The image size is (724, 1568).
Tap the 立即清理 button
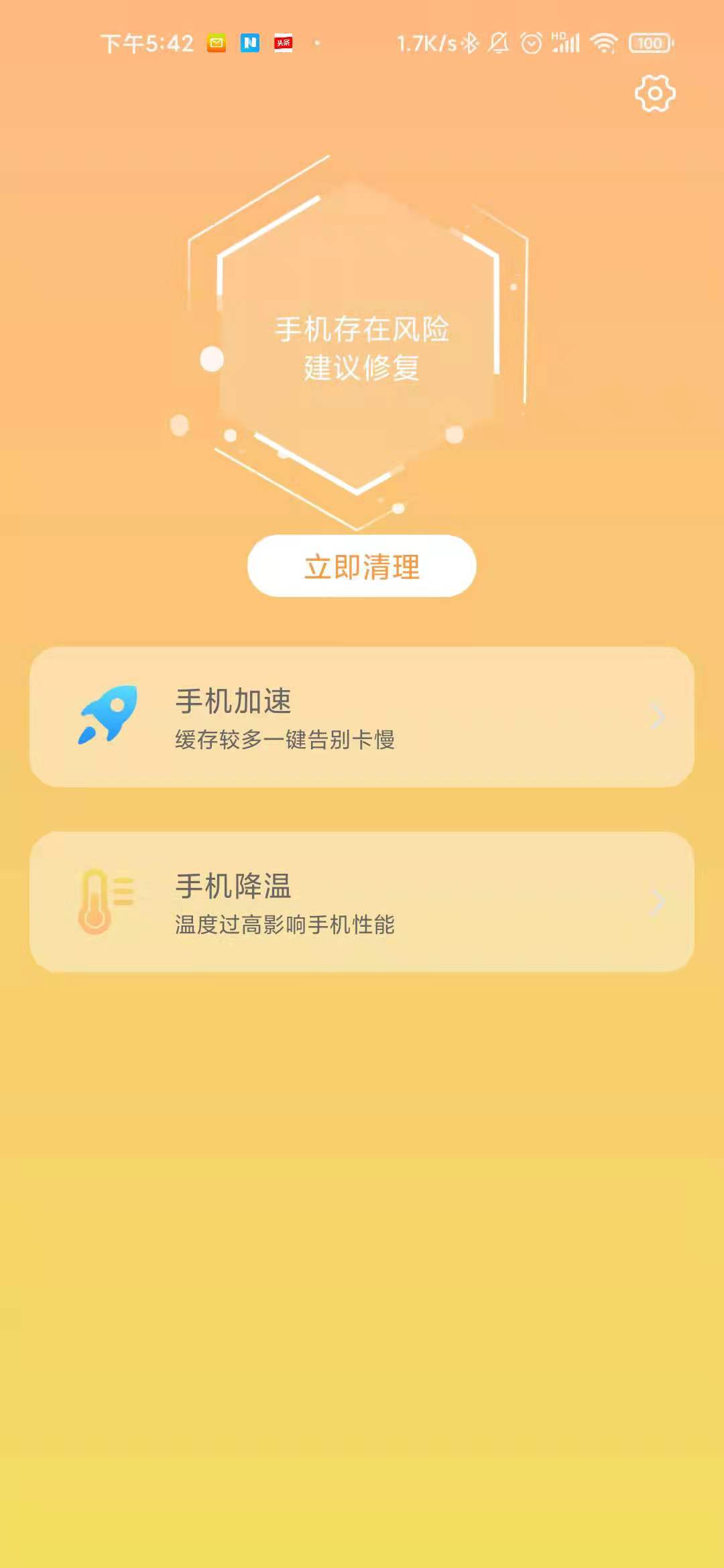coord(362,566)
